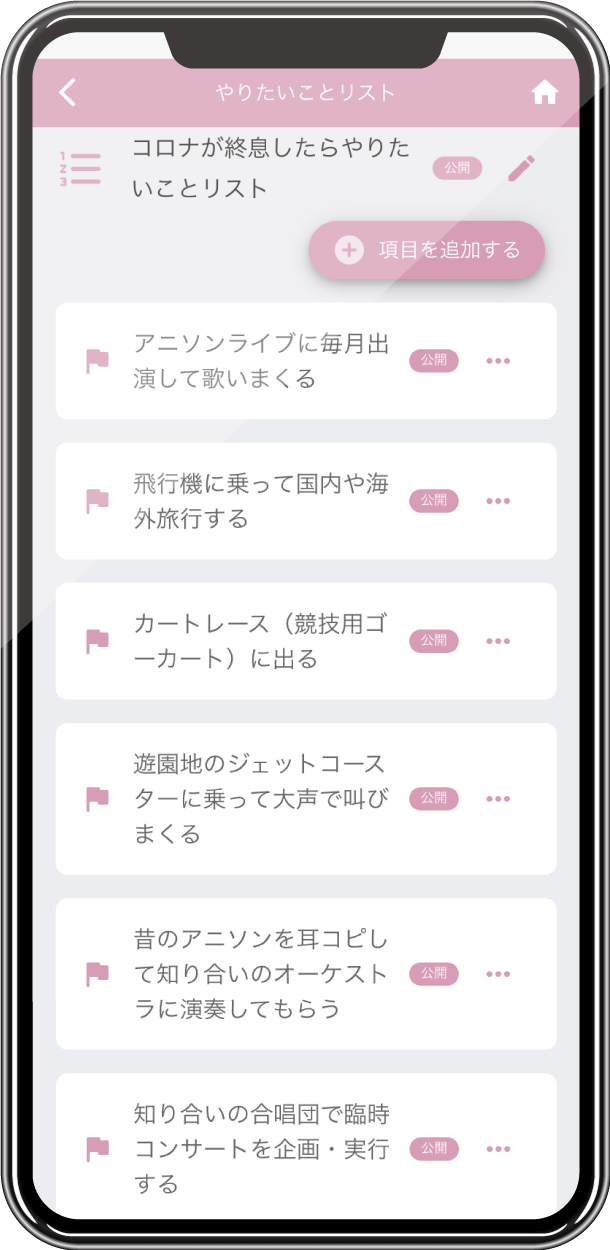Tap the flag icon on 昔のアニソンを耳コピ item

pyautogui.click(x=97, y=974)
